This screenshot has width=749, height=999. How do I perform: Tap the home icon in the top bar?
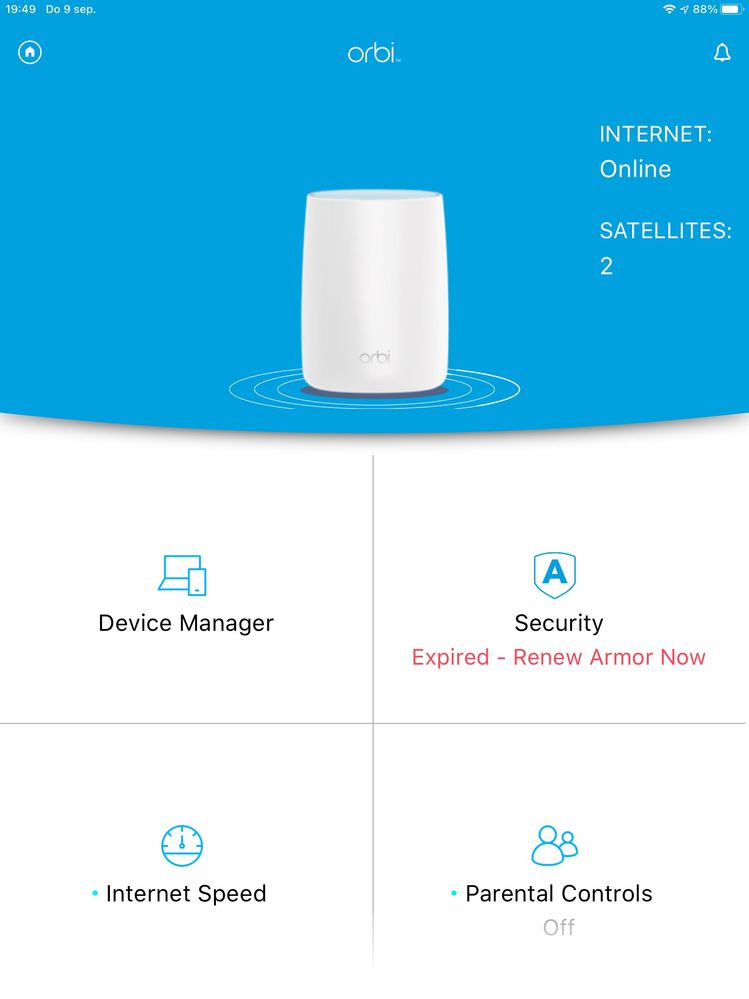30,52
